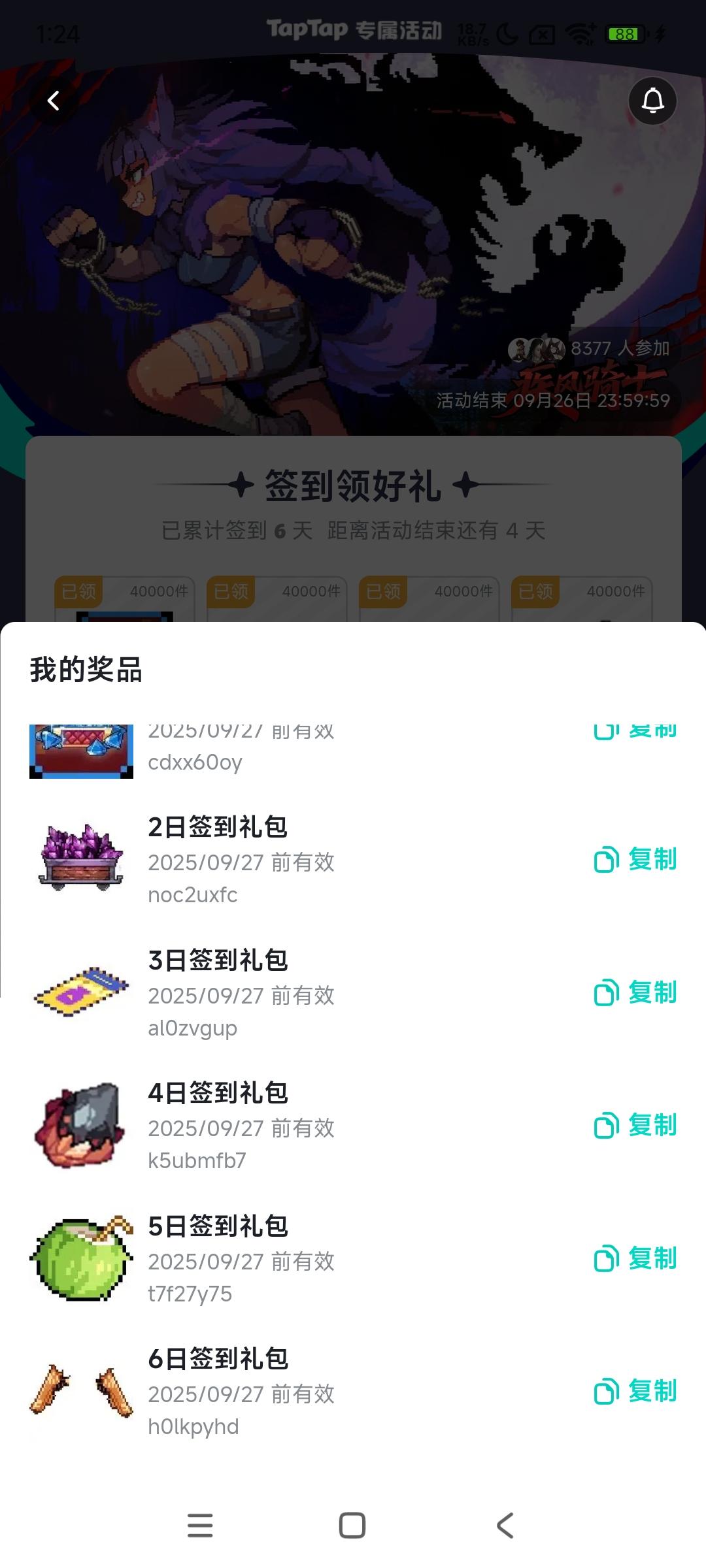This screenshot has width=706, height=1568.
Task: Tap the ticket thumbnail for 3日签到礼包
Action: coord(81,991)
